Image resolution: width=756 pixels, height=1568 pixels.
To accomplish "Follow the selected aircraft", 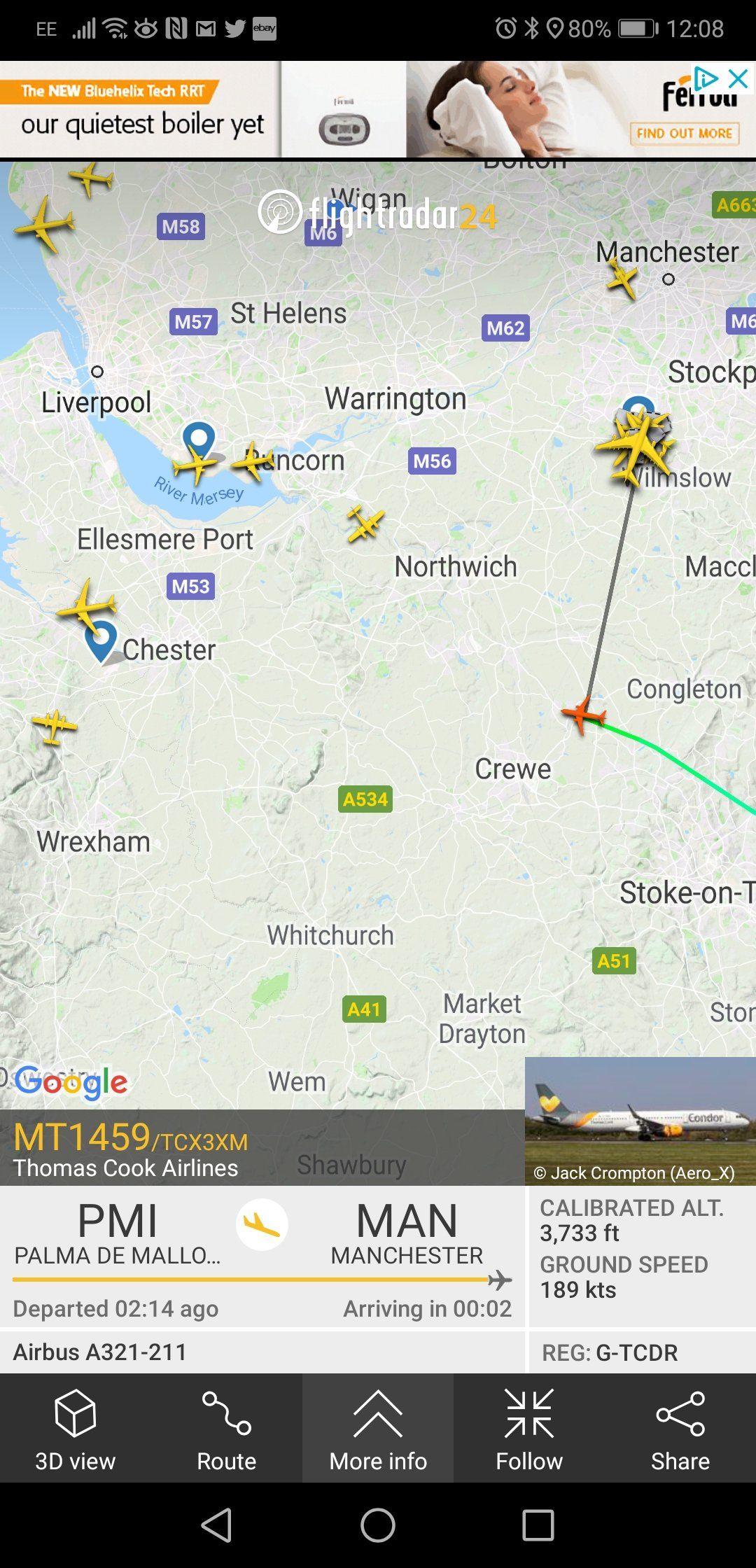I will coord(529,1429).
